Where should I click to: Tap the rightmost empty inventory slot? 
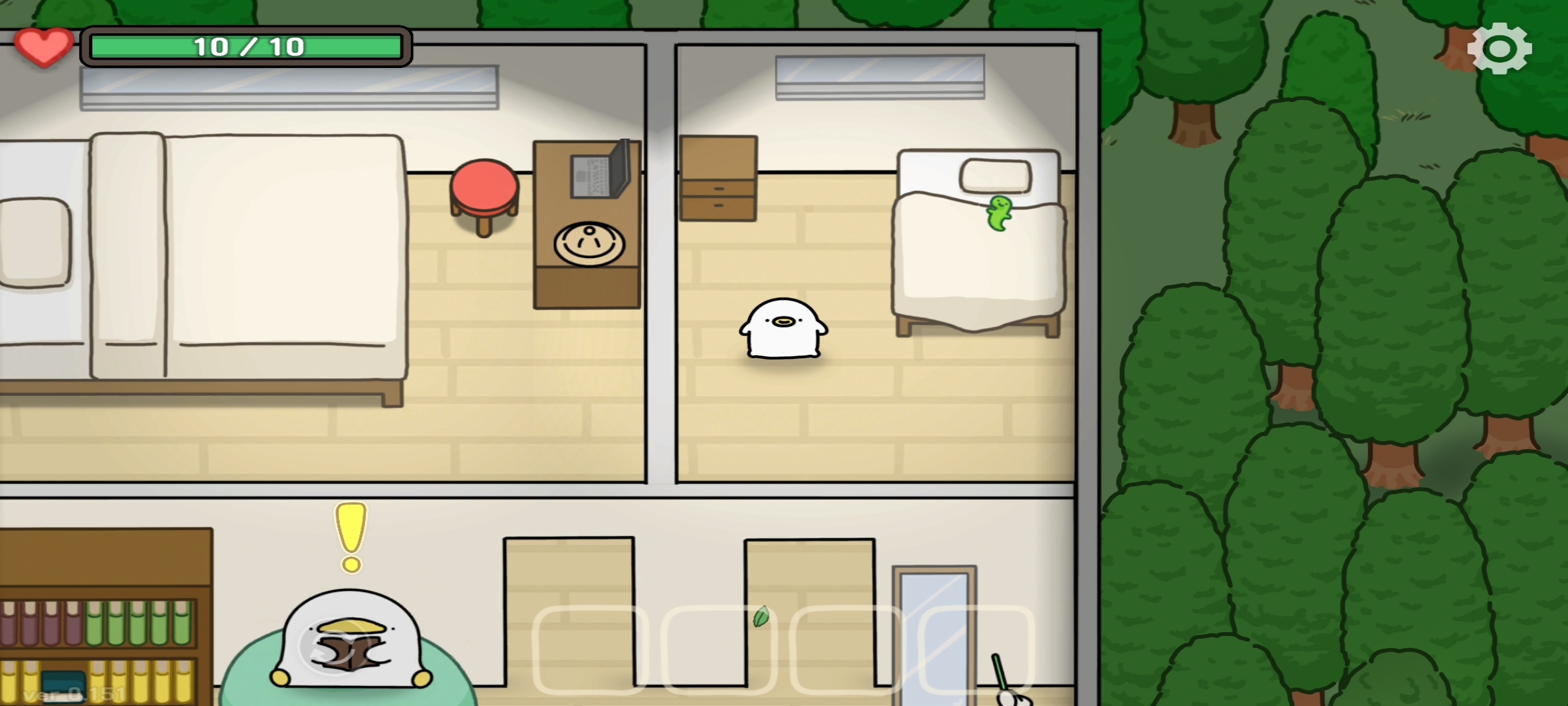(x=976, y=648)
